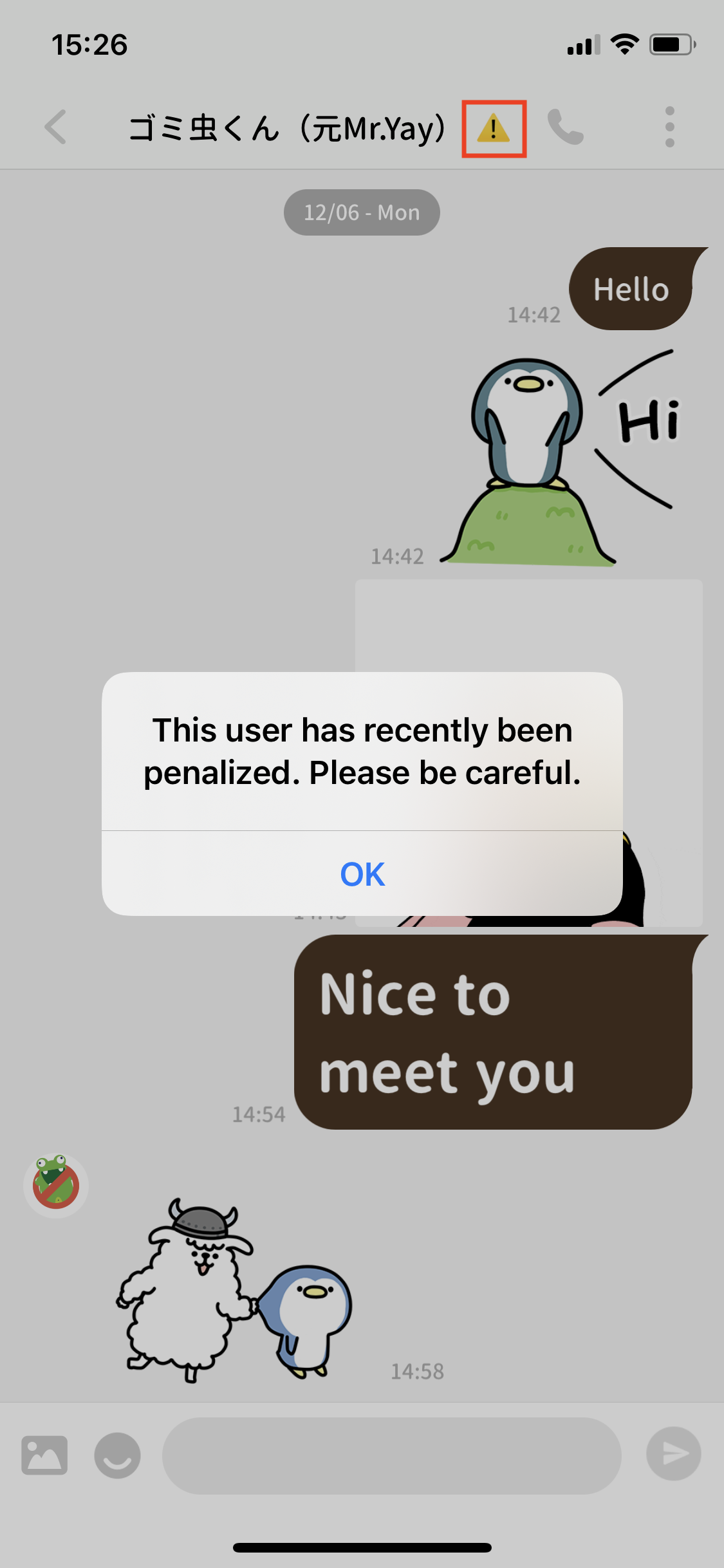Send the message with the arrow button
The height and width of the screenshot is (1568, 724).
[x=673, y=1453]
